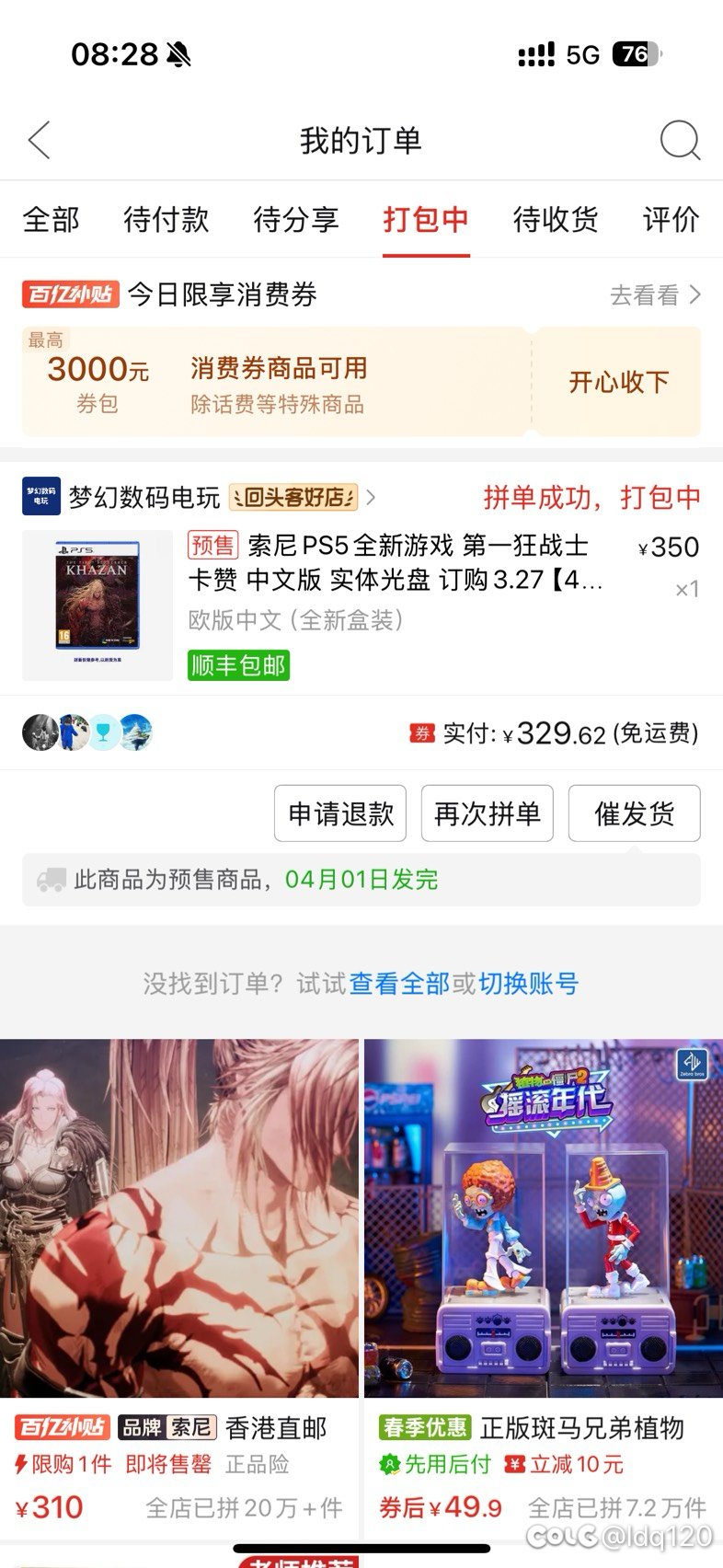Open the 正版斑马兄弟植物 ¥49.9 product card

click(x=544, y=1288)
